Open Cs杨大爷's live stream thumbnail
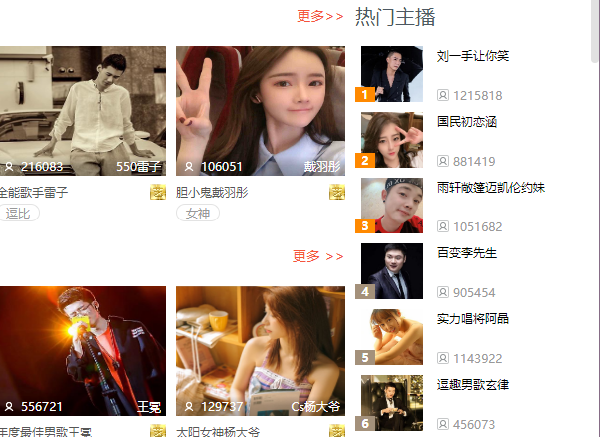Viewport: 600px width, 437px height. (x=260, y=350)
